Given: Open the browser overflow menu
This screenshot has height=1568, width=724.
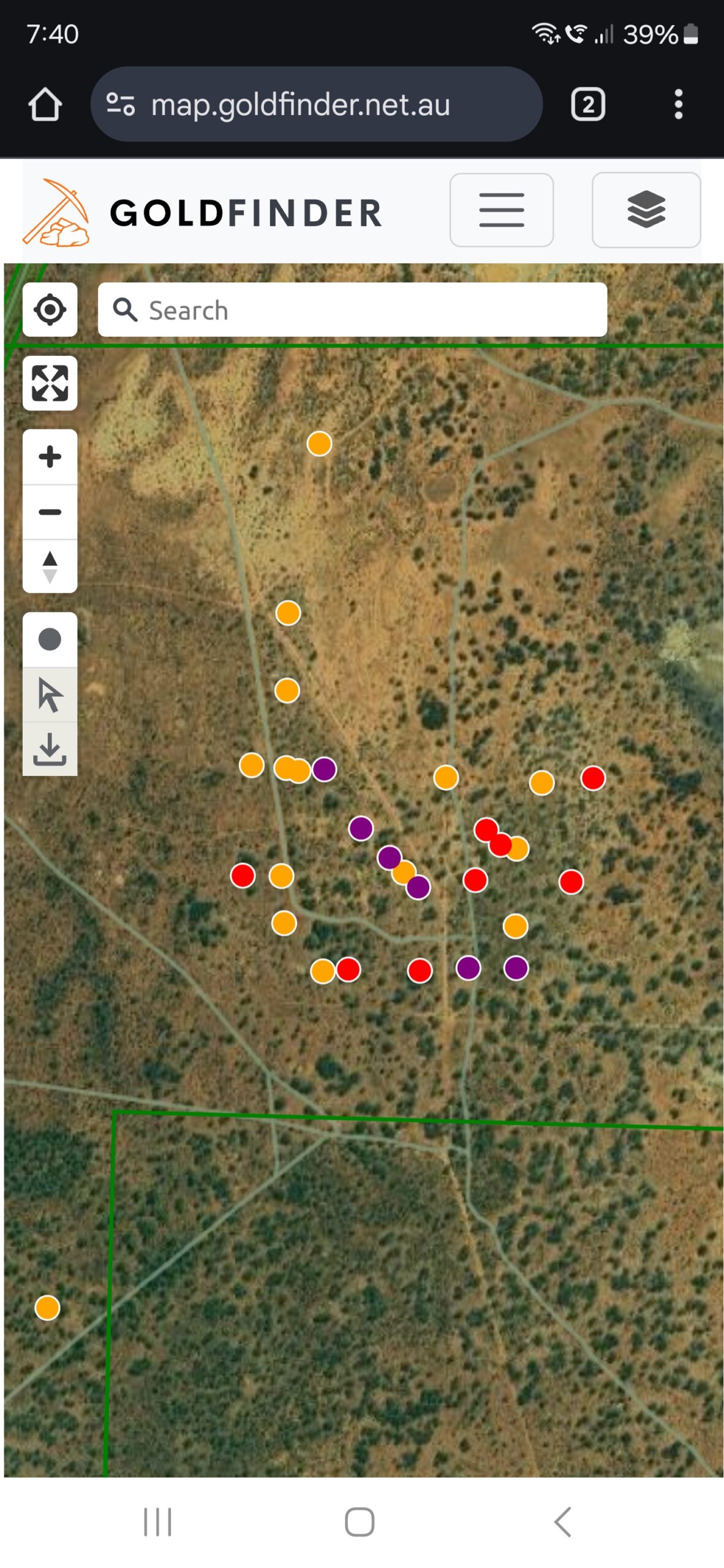Looking at the screenshot, I should point(678,104).
